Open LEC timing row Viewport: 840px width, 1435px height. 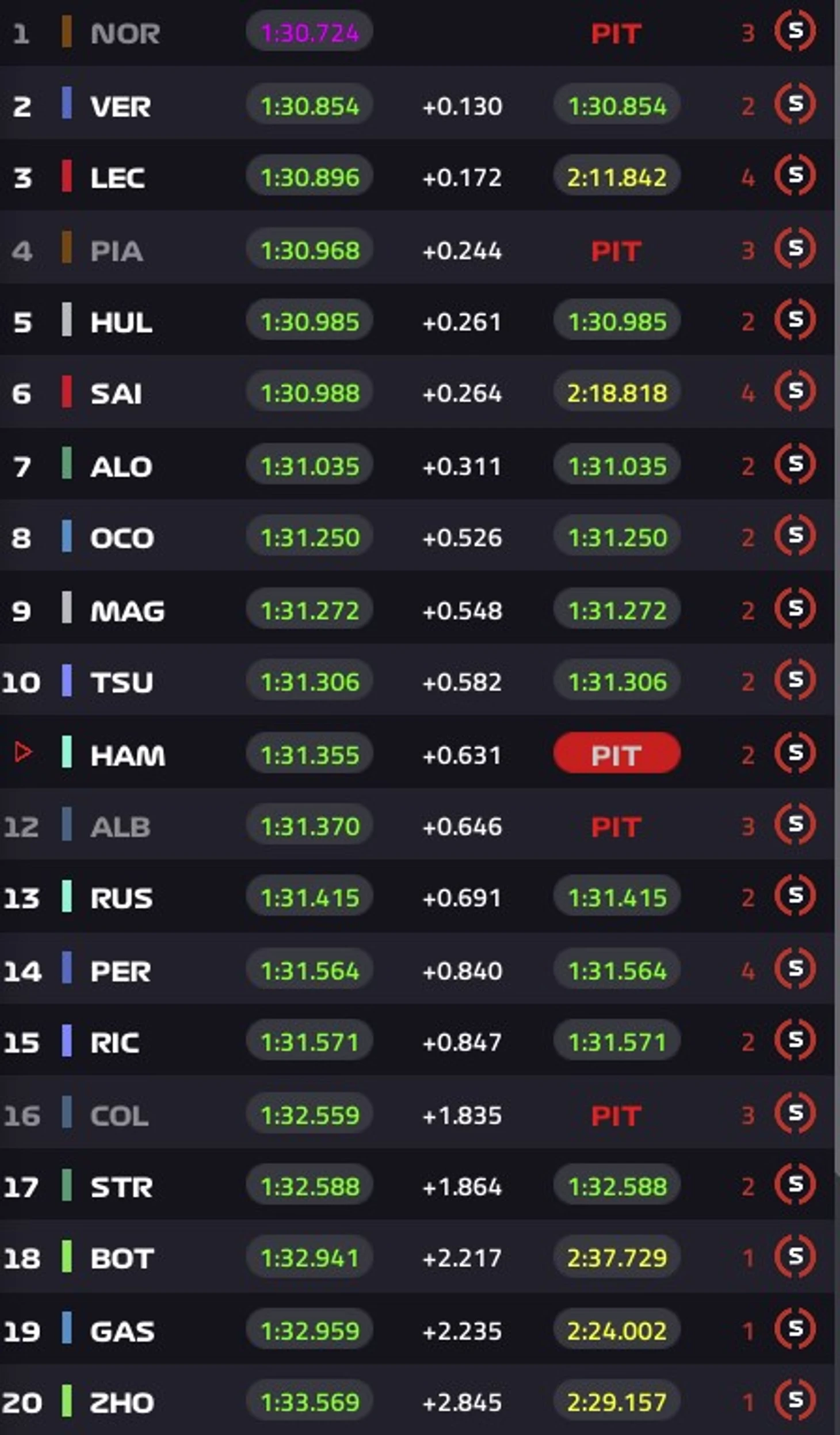117,178
